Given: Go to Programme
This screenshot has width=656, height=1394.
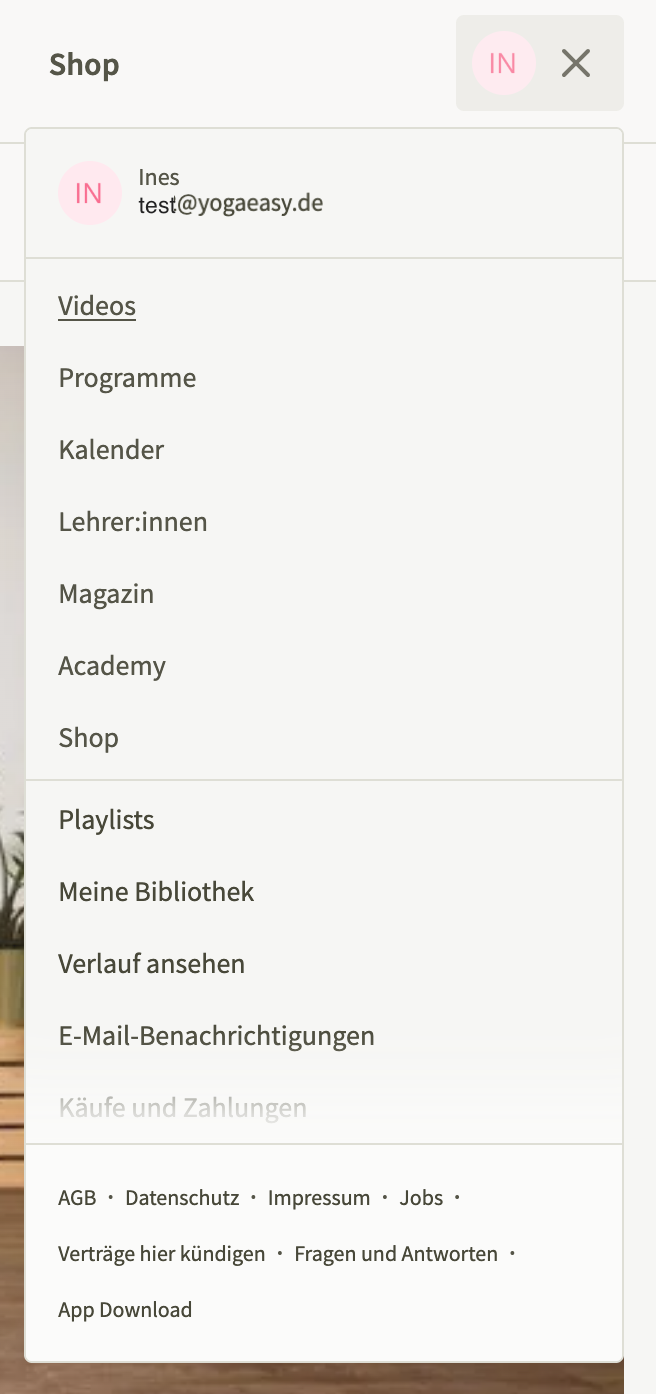Looking at the screenshot, I should [127, 378].
